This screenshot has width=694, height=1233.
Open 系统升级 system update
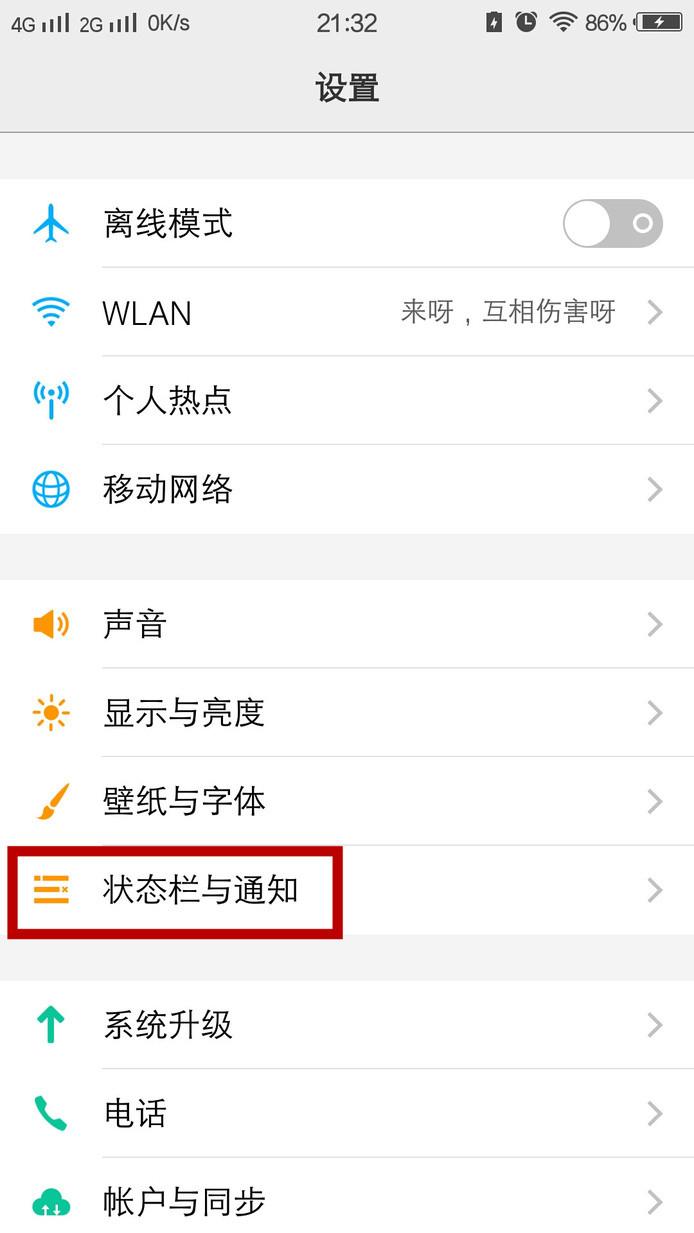(x=347, y=1024)
